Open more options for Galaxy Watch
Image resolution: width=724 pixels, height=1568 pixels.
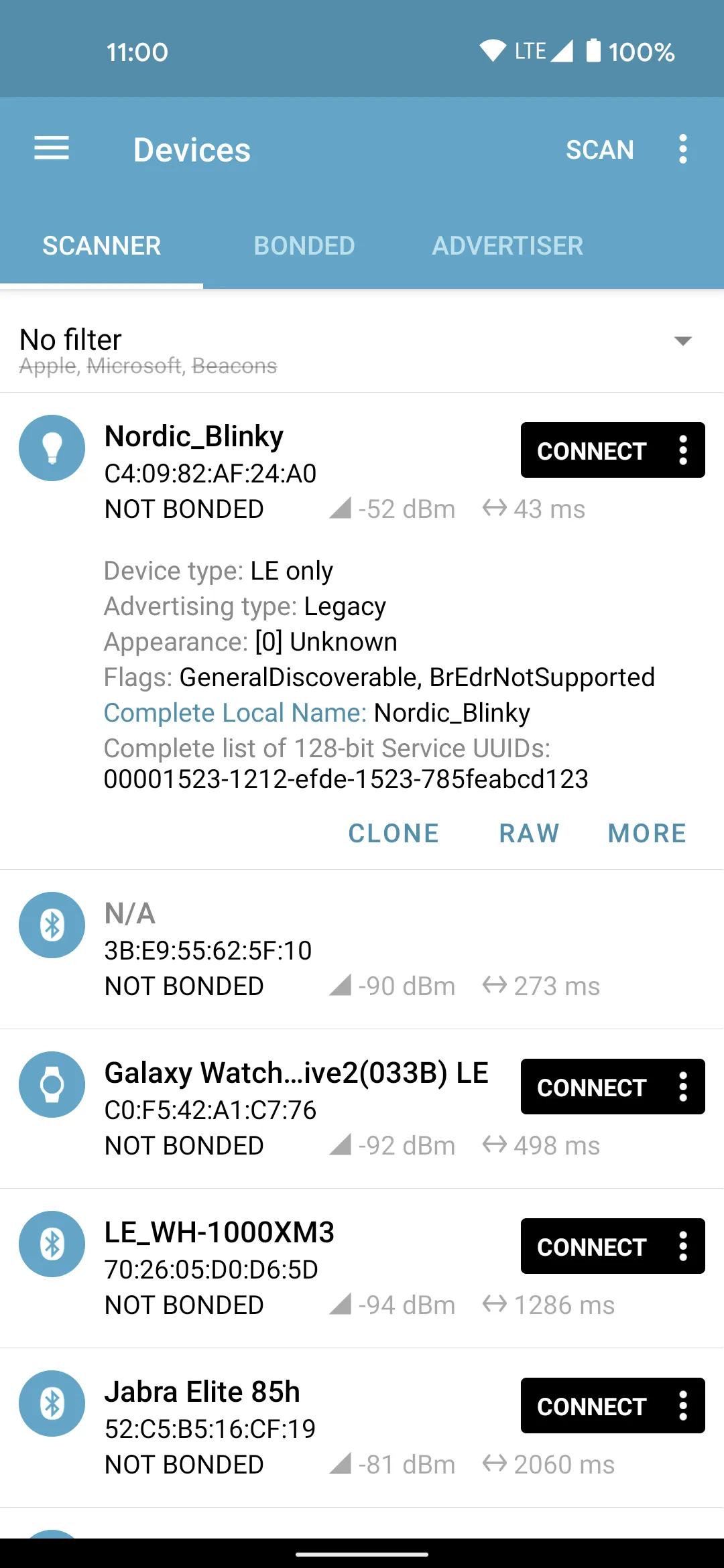pyautogui.click(x=683, y=1088)
